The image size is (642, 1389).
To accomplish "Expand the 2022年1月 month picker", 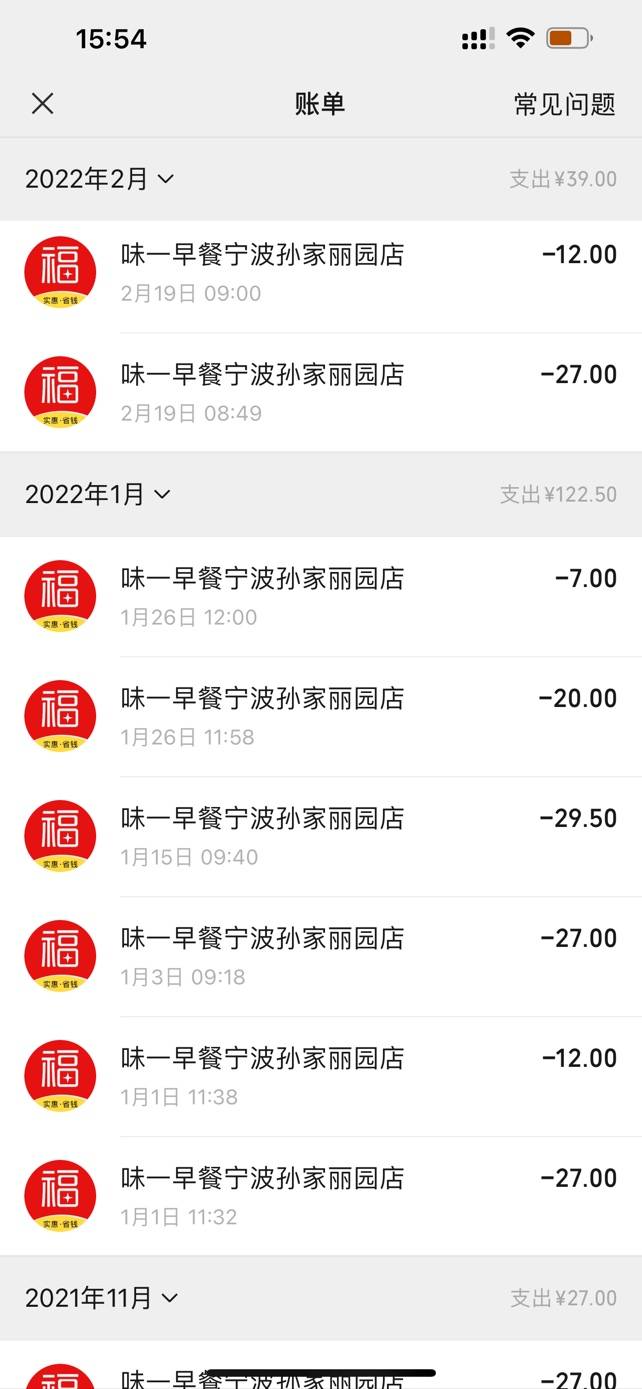I will pyautogui.click(x=98, y=494).
